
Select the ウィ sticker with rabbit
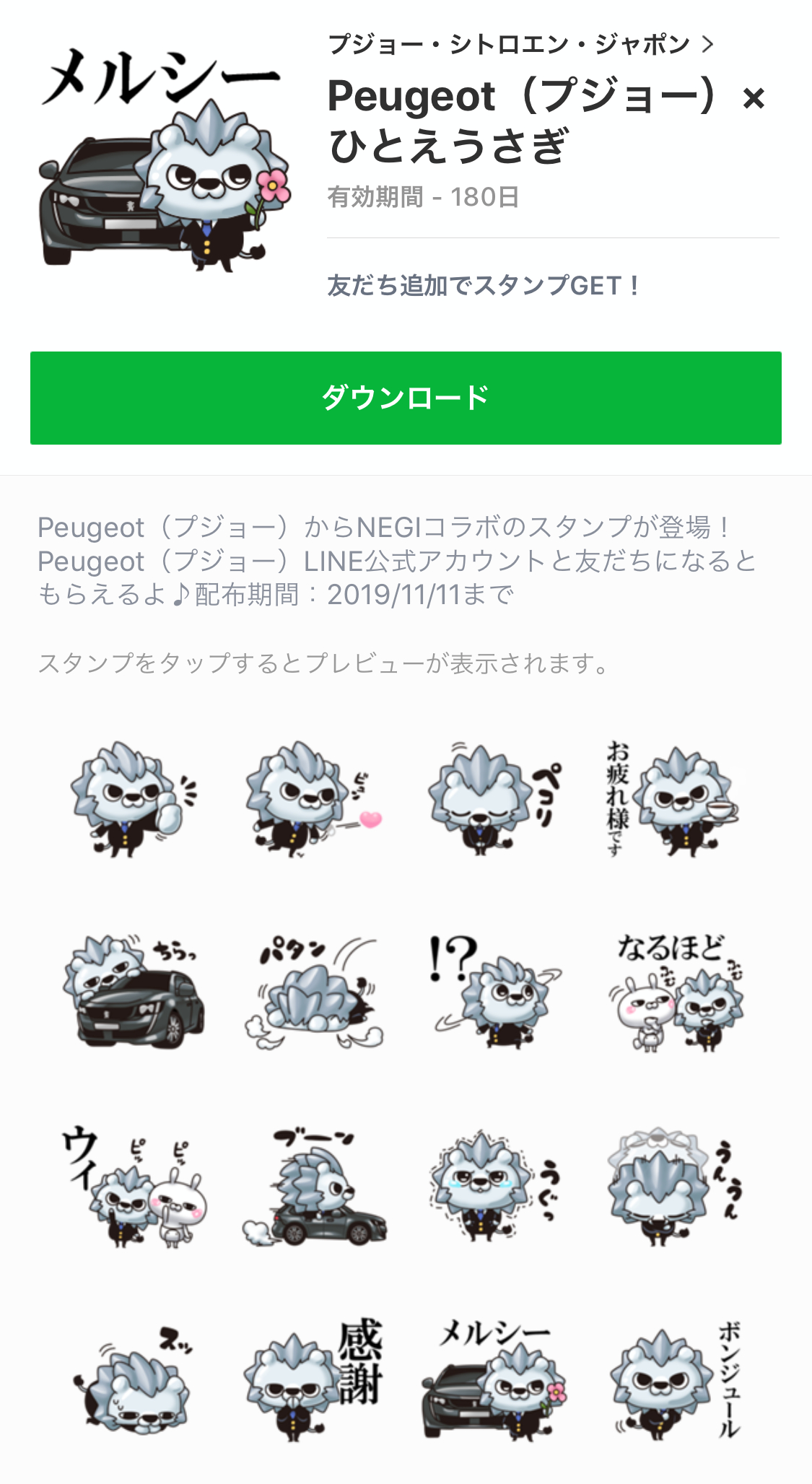[x=135, y=1187]
